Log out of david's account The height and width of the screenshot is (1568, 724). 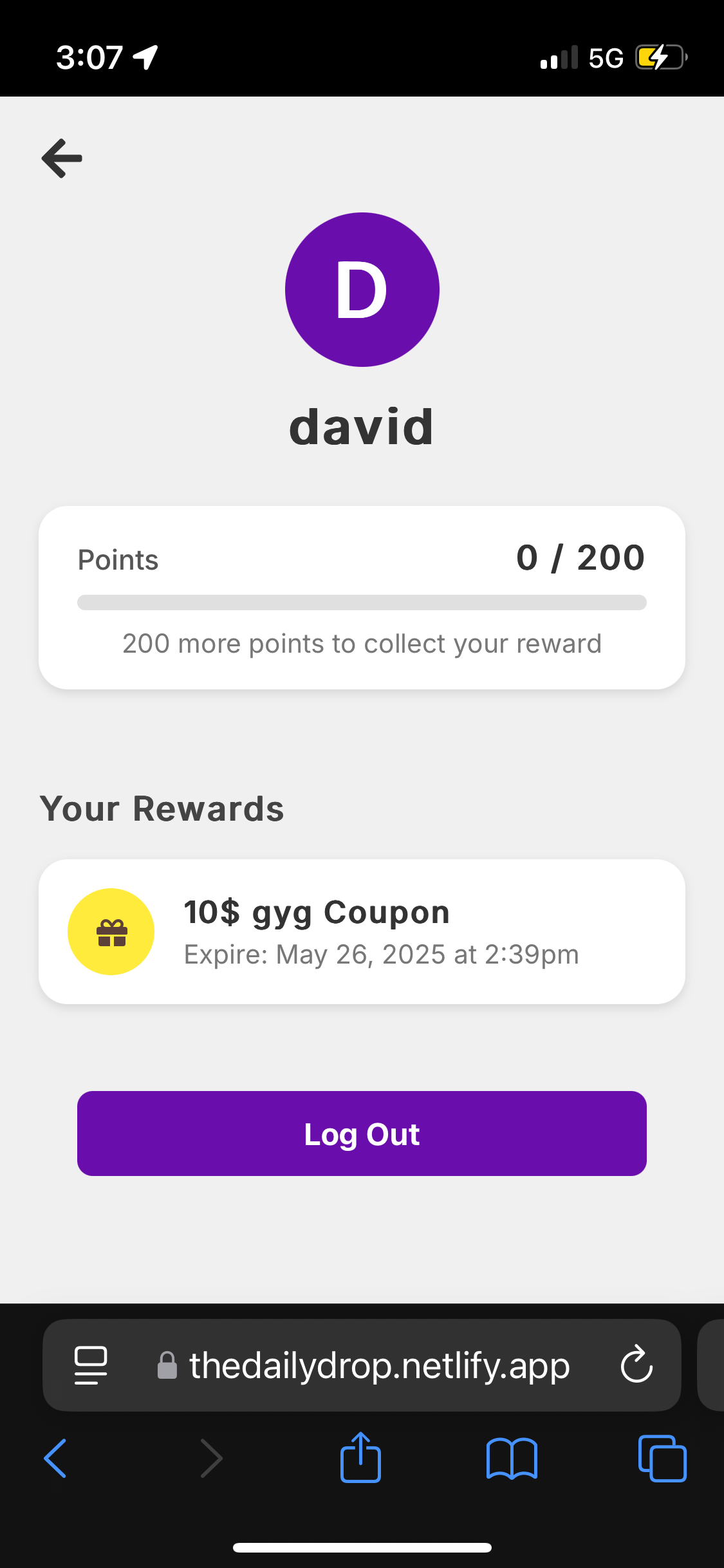coord(362,1134)
